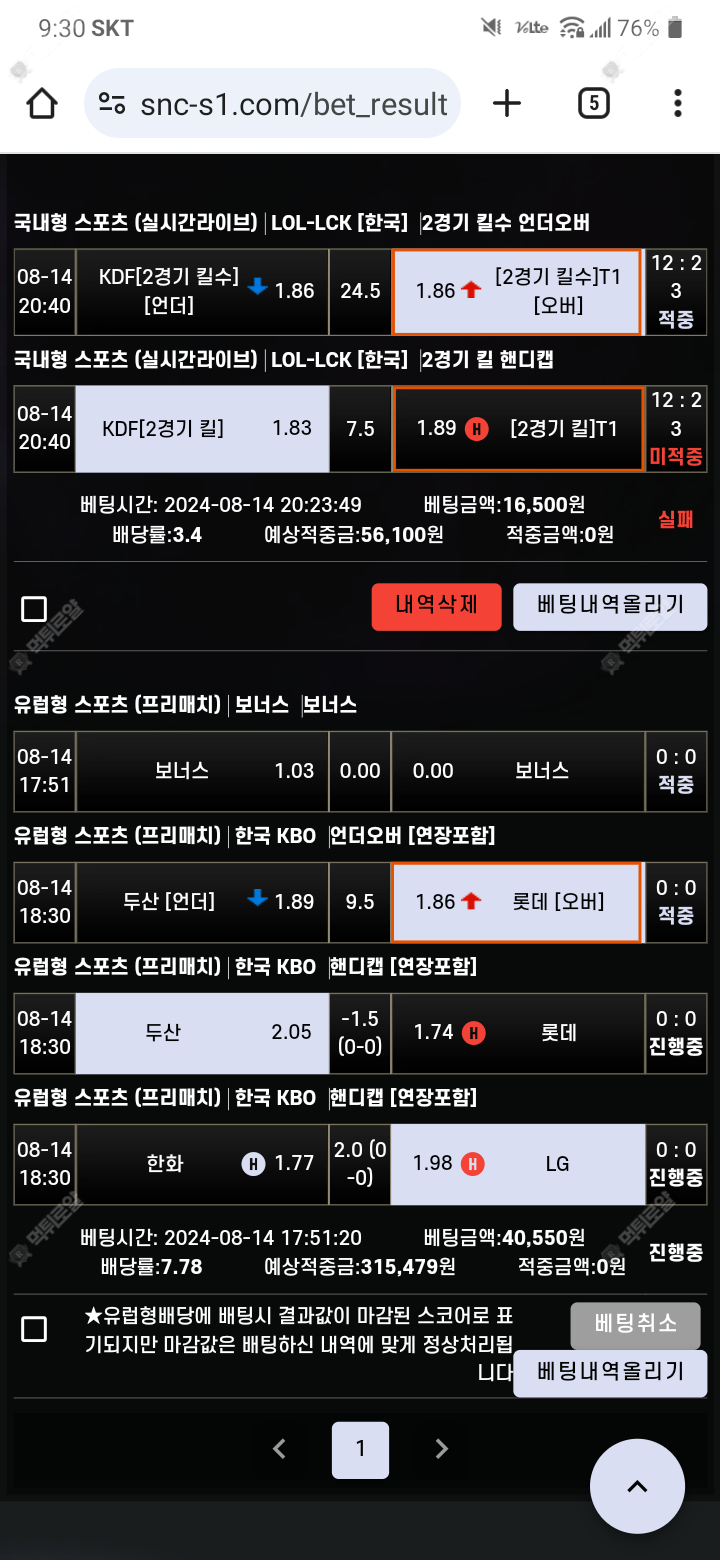Check the box beside 내역삭제 row

coord(34,609)
